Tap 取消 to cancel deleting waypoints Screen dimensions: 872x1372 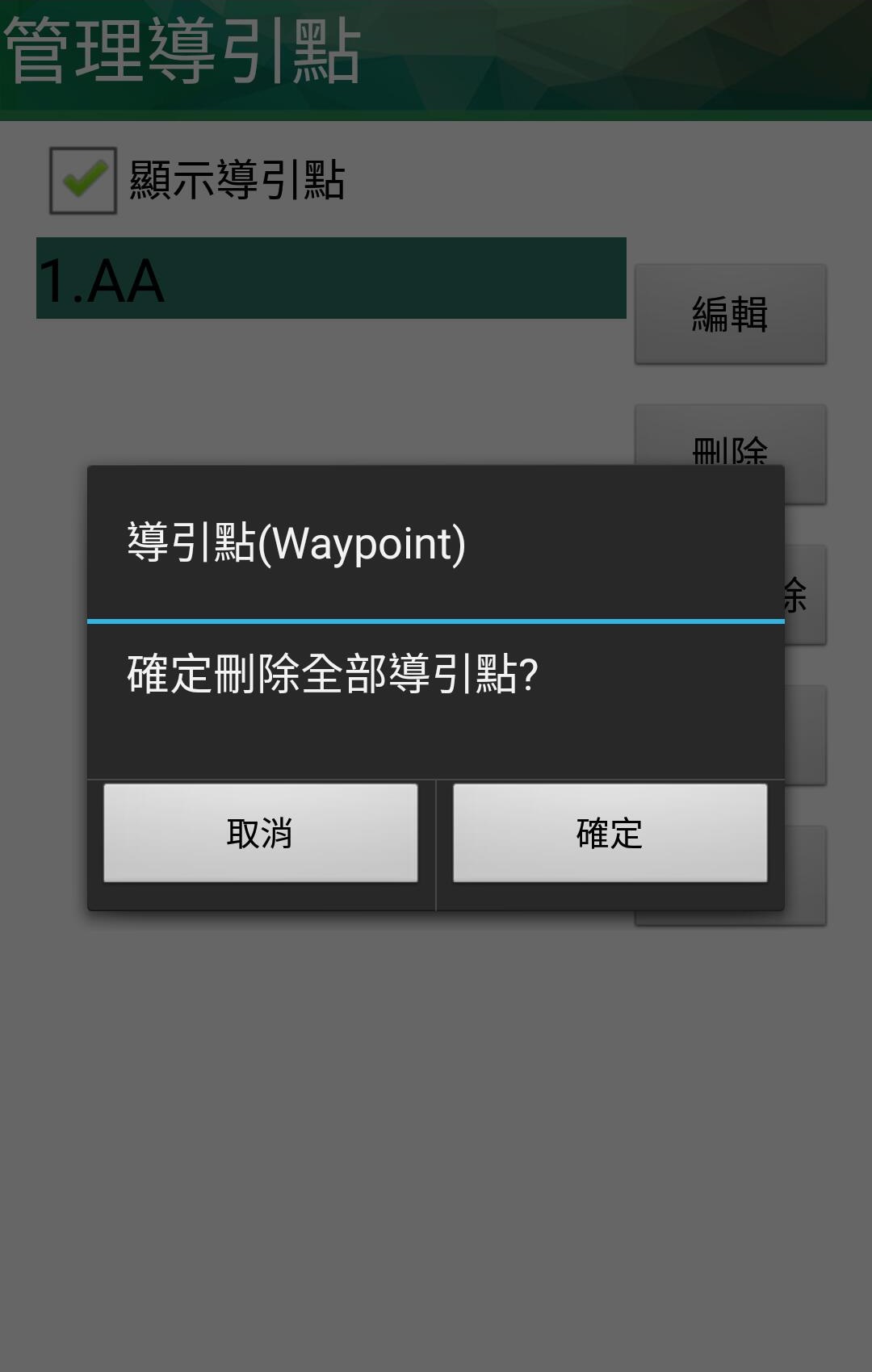point(260,833)
